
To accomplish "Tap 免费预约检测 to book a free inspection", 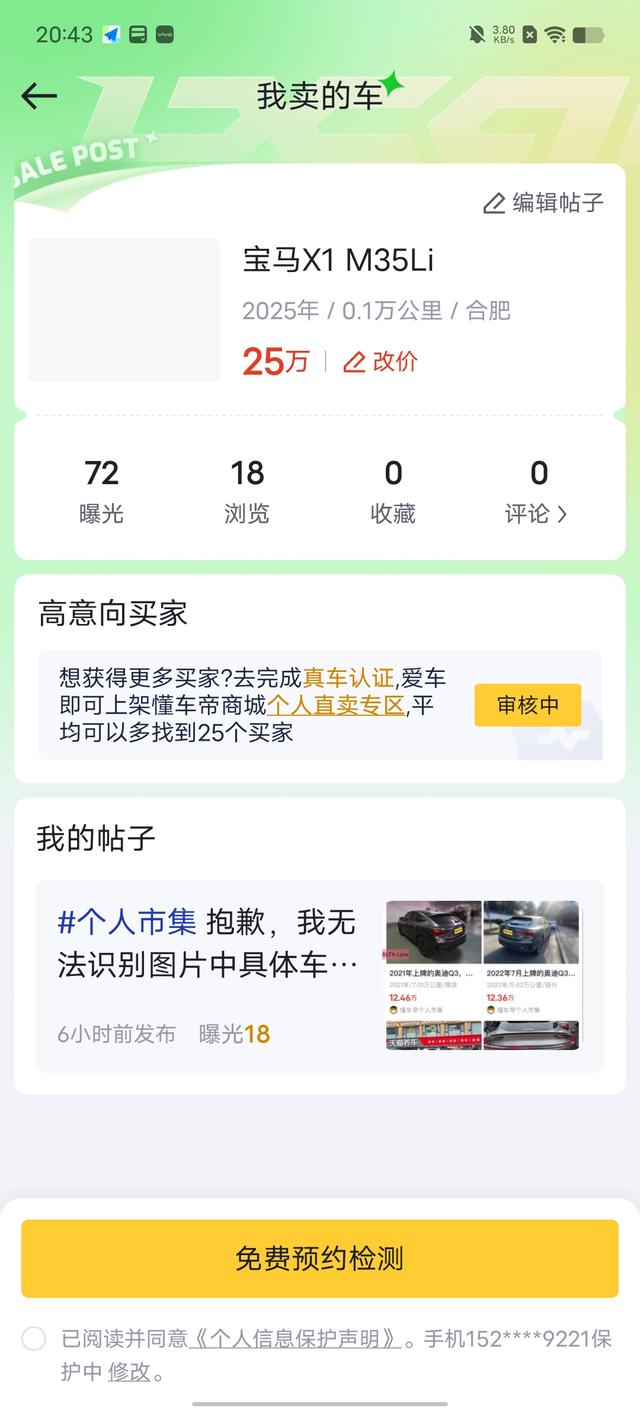I will pos(320,1258).
